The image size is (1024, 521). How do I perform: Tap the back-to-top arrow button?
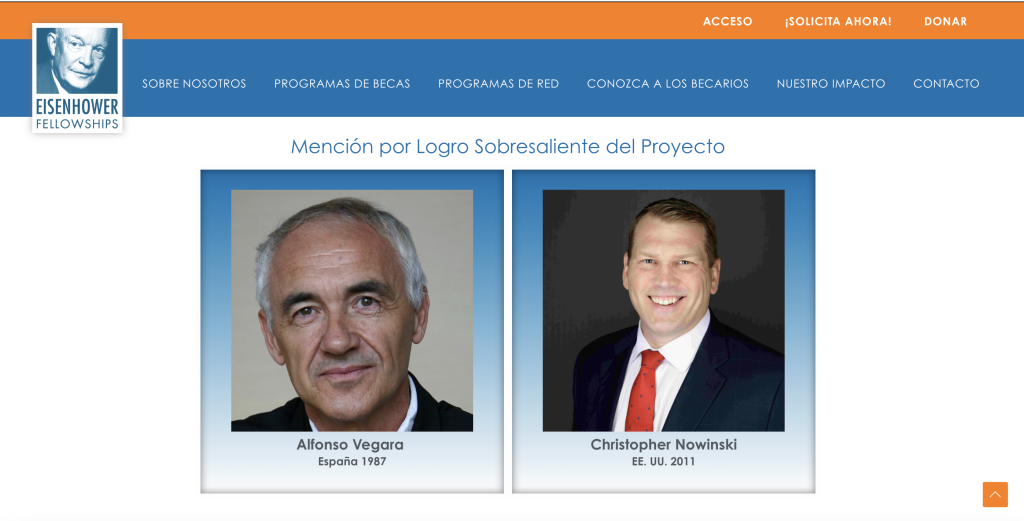994,494
